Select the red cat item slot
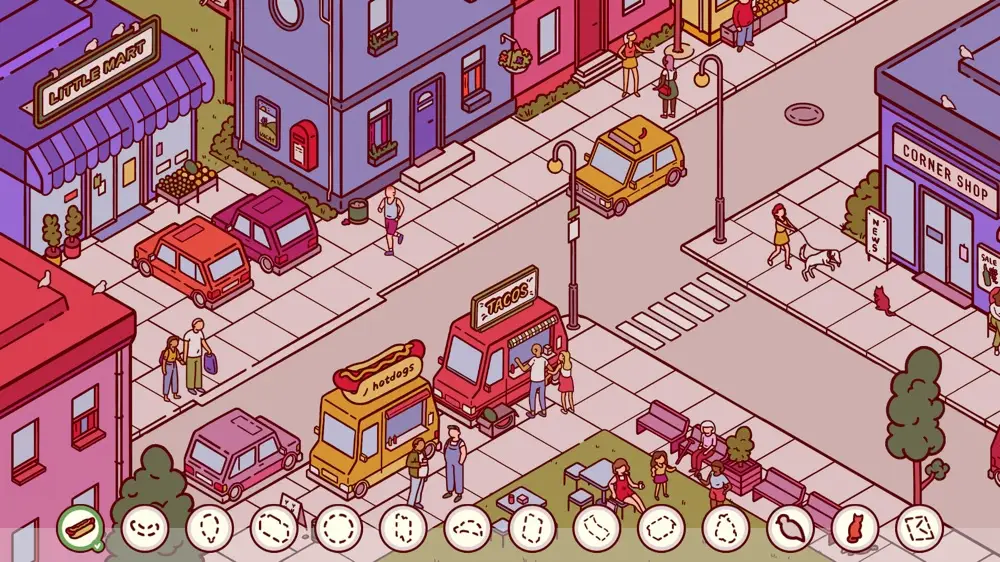Screen dimensions: 1000x562 pyautogui.click(x=855, y=528)
